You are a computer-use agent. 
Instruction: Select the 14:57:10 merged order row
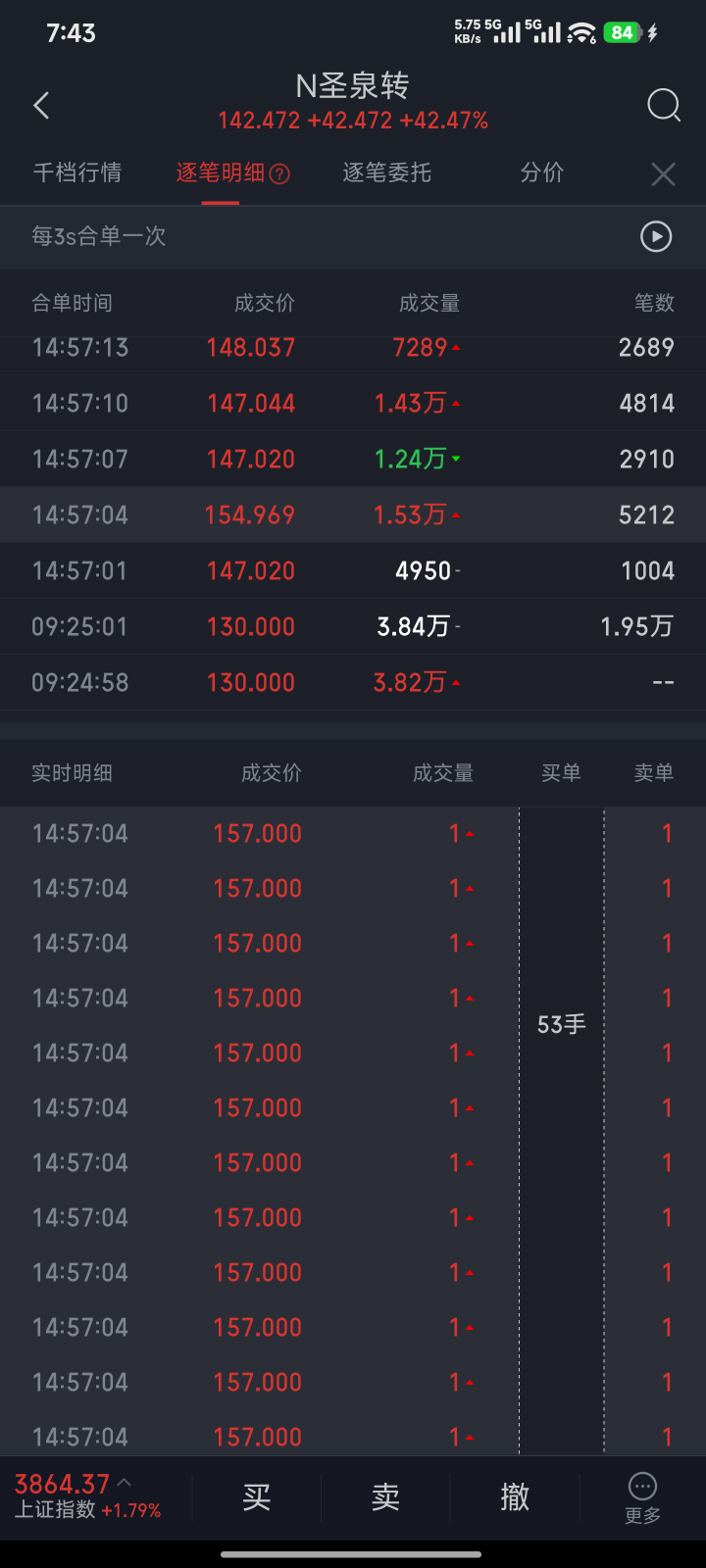click(x=353, y=403)
